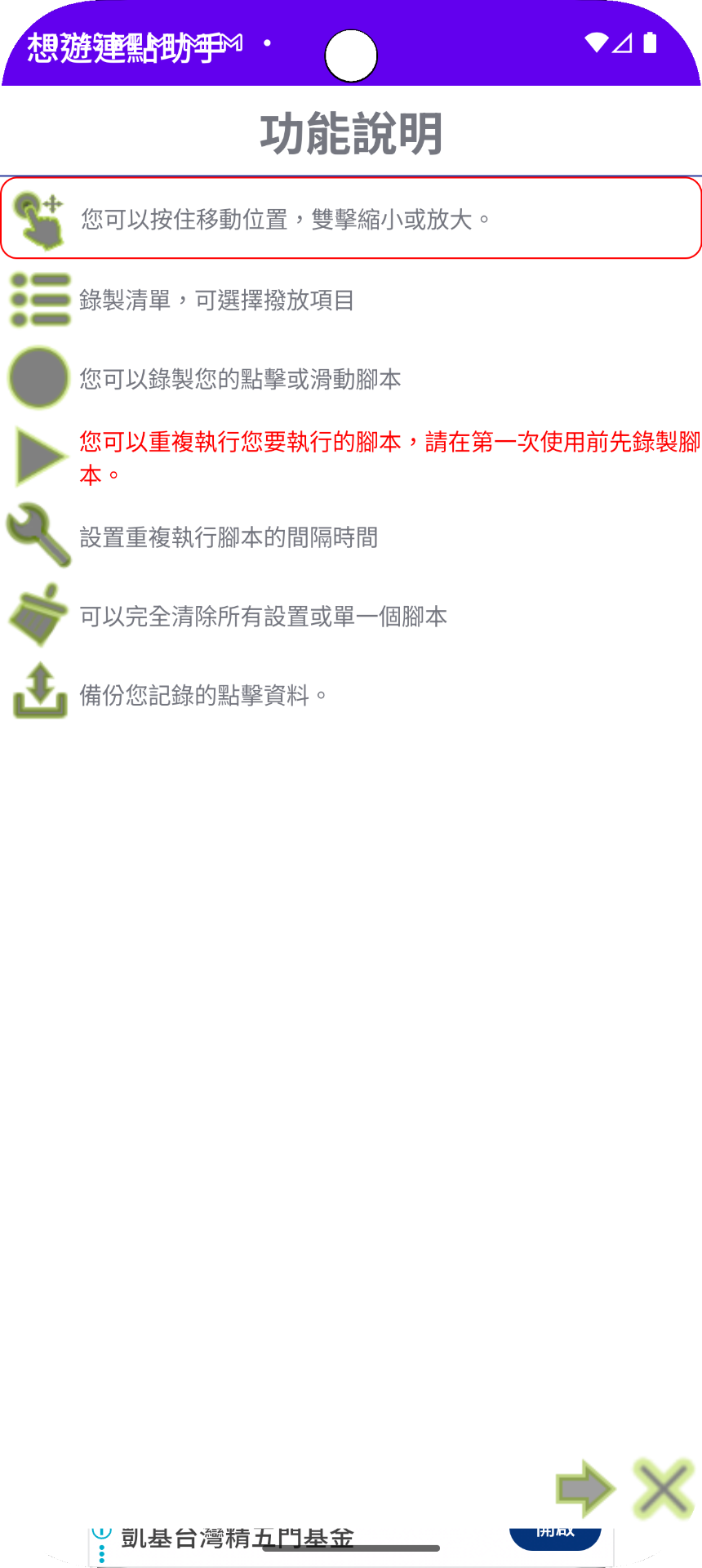Image resolution: width=702 pixels, height=1568 pixels.
Task: Go to the next page with the arrow
Action: point(584,1488)
